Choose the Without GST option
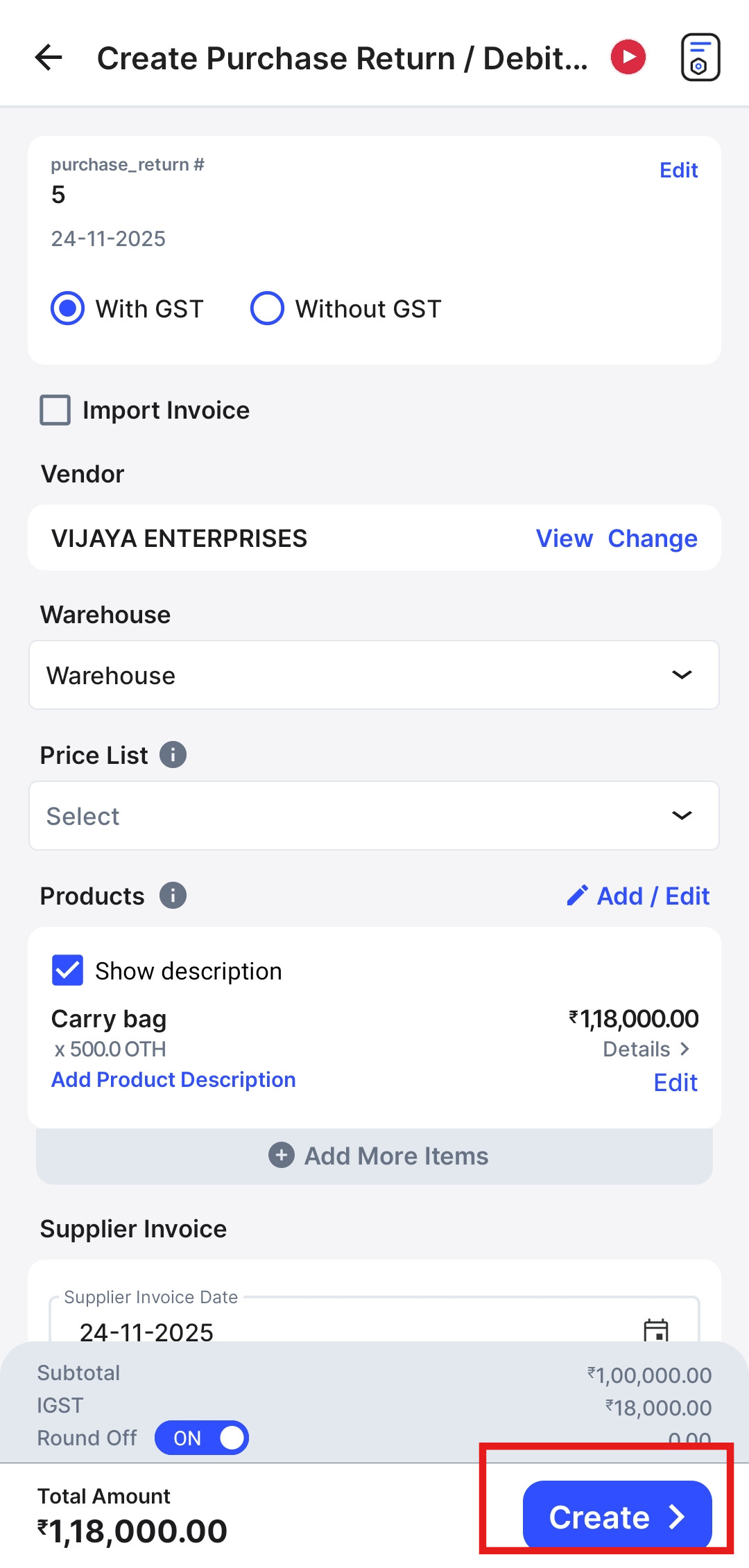 pyautogui.click(x=268, y=308)
